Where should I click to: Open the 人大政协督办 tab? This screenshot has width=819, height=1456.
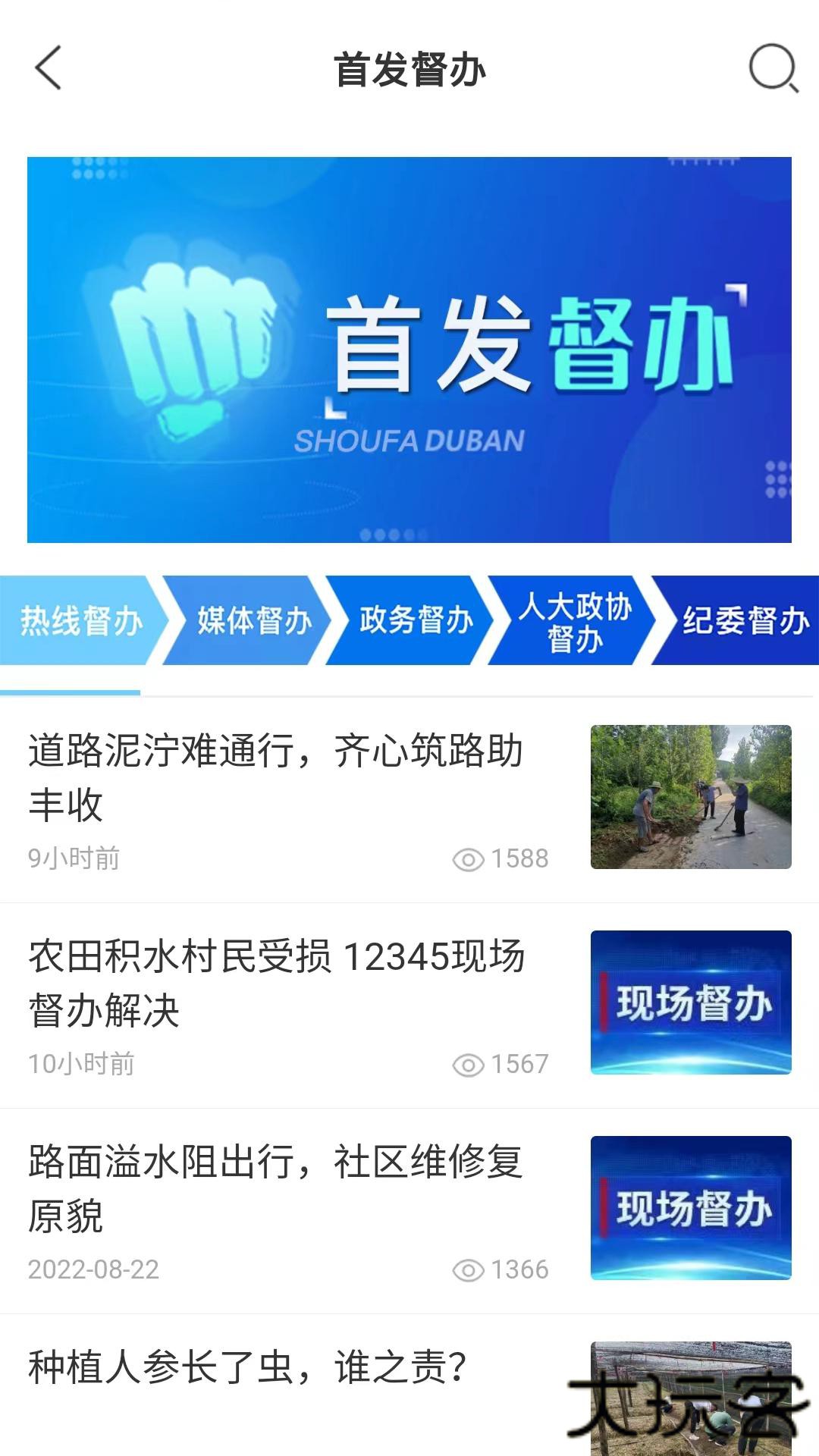[576, 622]
